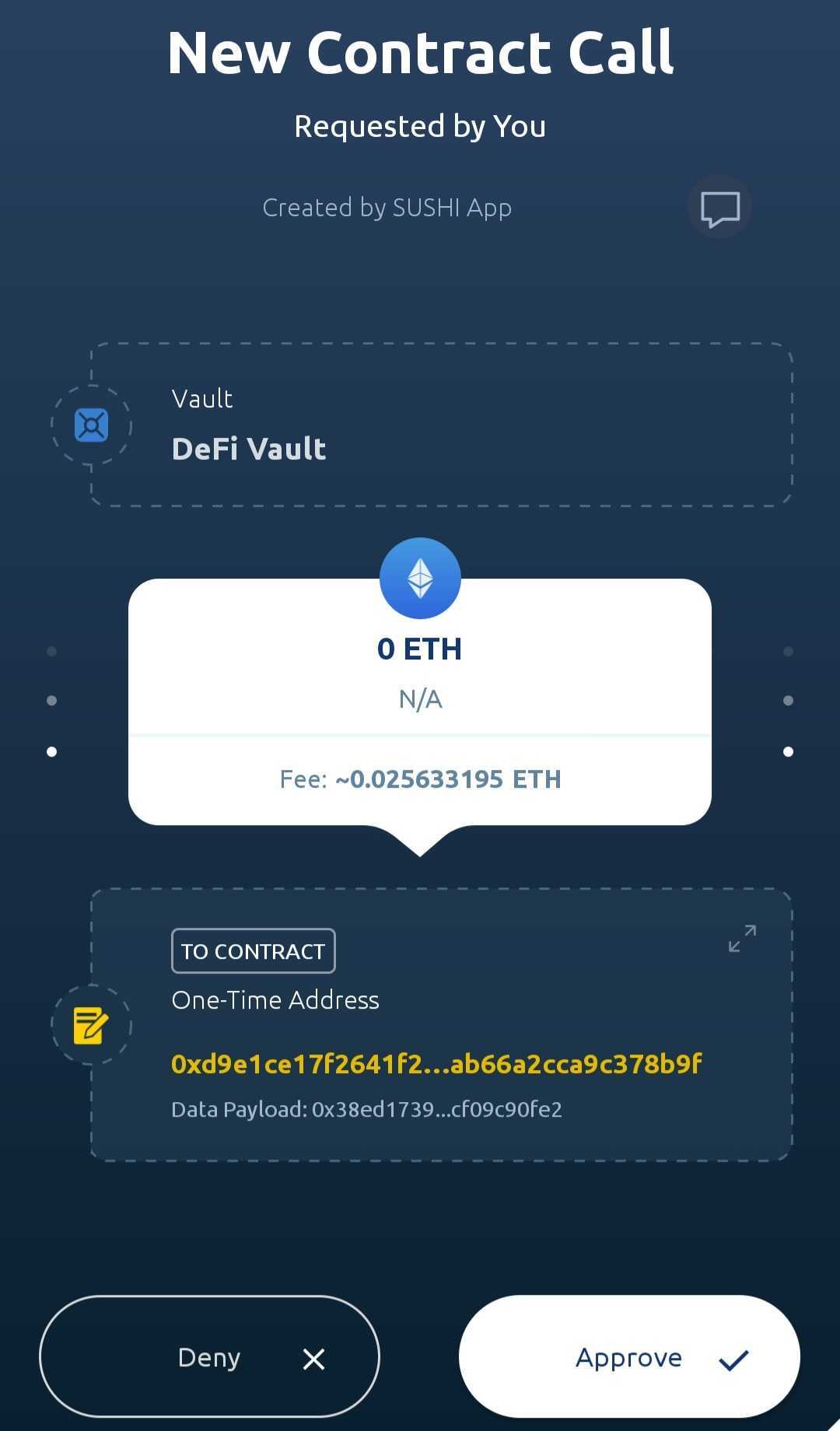The width and height of the screenshot is (840, 1431).
Task: Deny the contract call
Action: pyautogui.click(x=209, y=1357)
